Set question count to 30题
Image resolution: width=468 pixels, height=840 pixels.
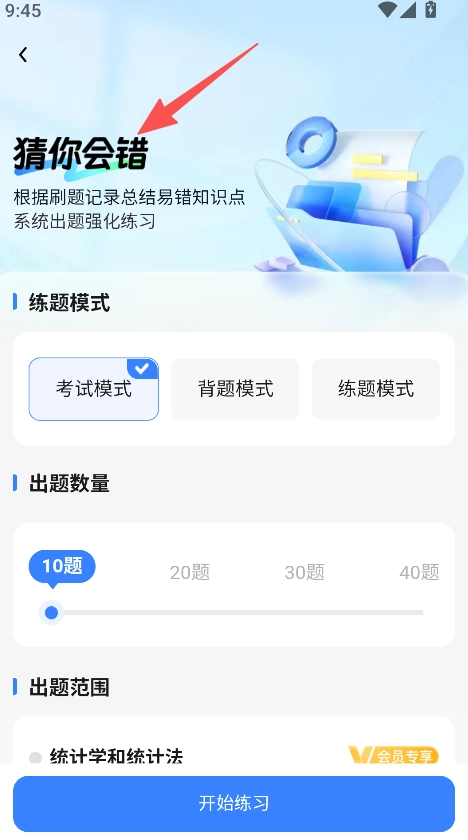[304, 573]
